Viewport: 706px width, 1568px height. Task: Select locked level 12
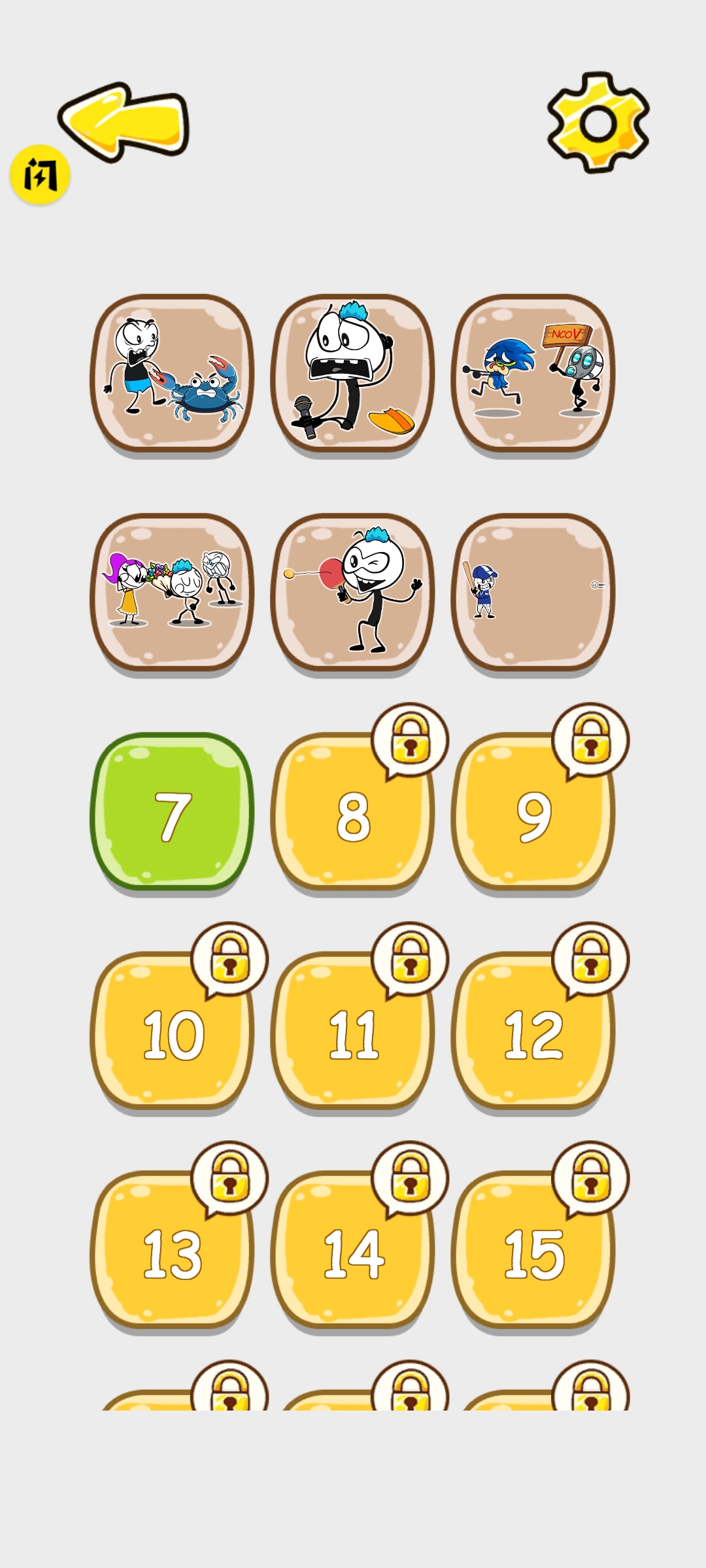533,1036
